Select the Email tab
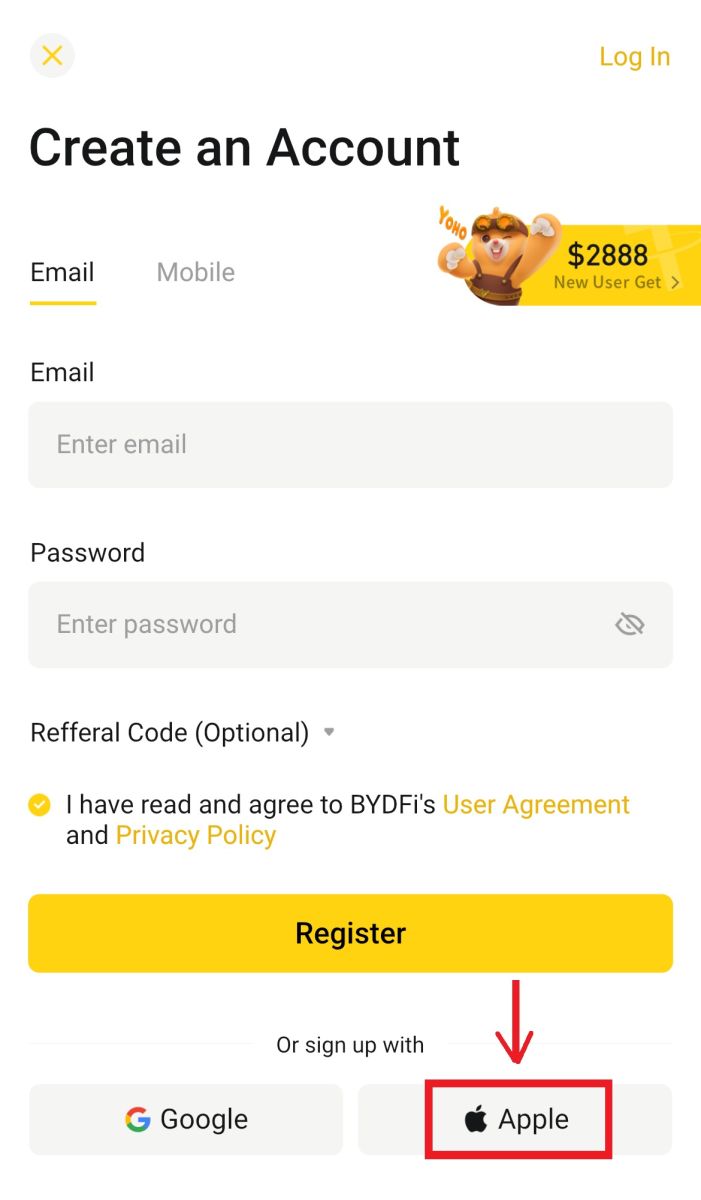The width and height of the screenshot is (701, 1200). [x=62, y=272]
